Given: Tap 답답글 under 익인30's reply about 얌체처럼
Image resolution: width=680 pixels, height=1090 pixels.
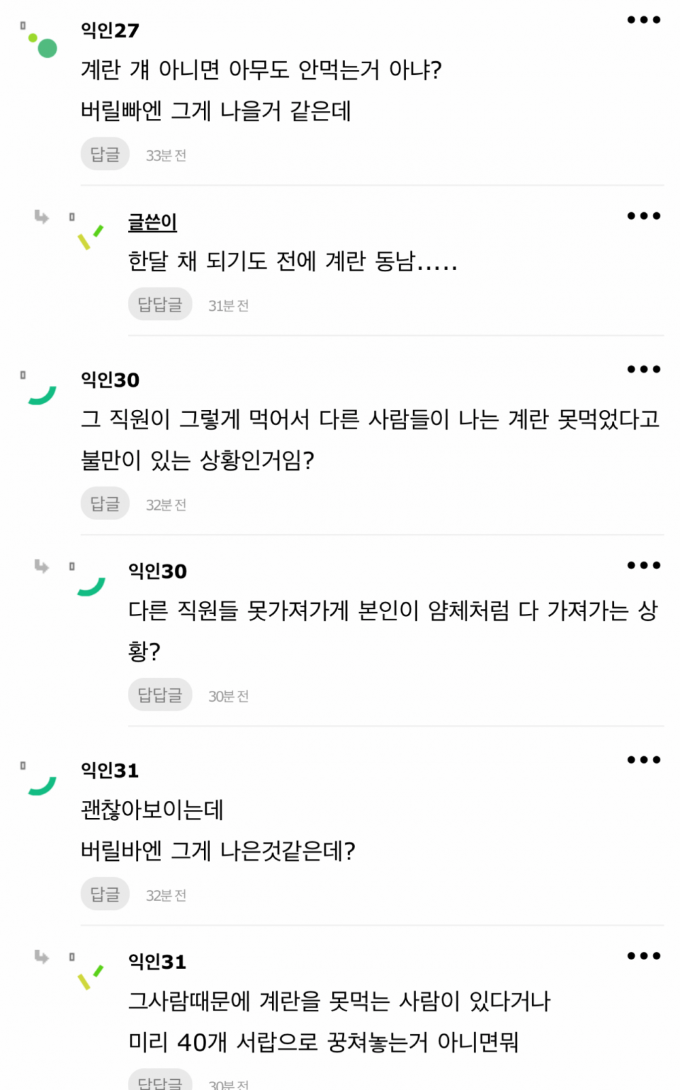Looking at the screenshot, I should (160, 695).
